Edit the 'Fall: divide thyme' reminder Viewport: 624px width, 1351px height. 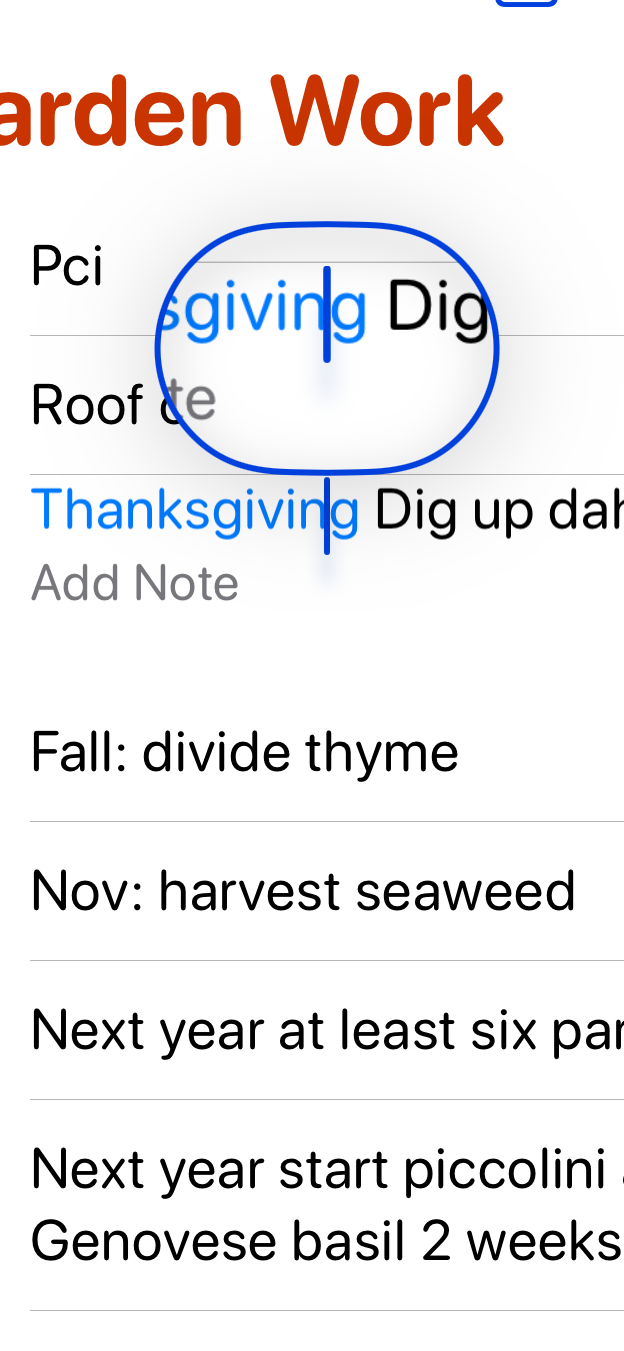pyautogui.click(x=245, y=752)
